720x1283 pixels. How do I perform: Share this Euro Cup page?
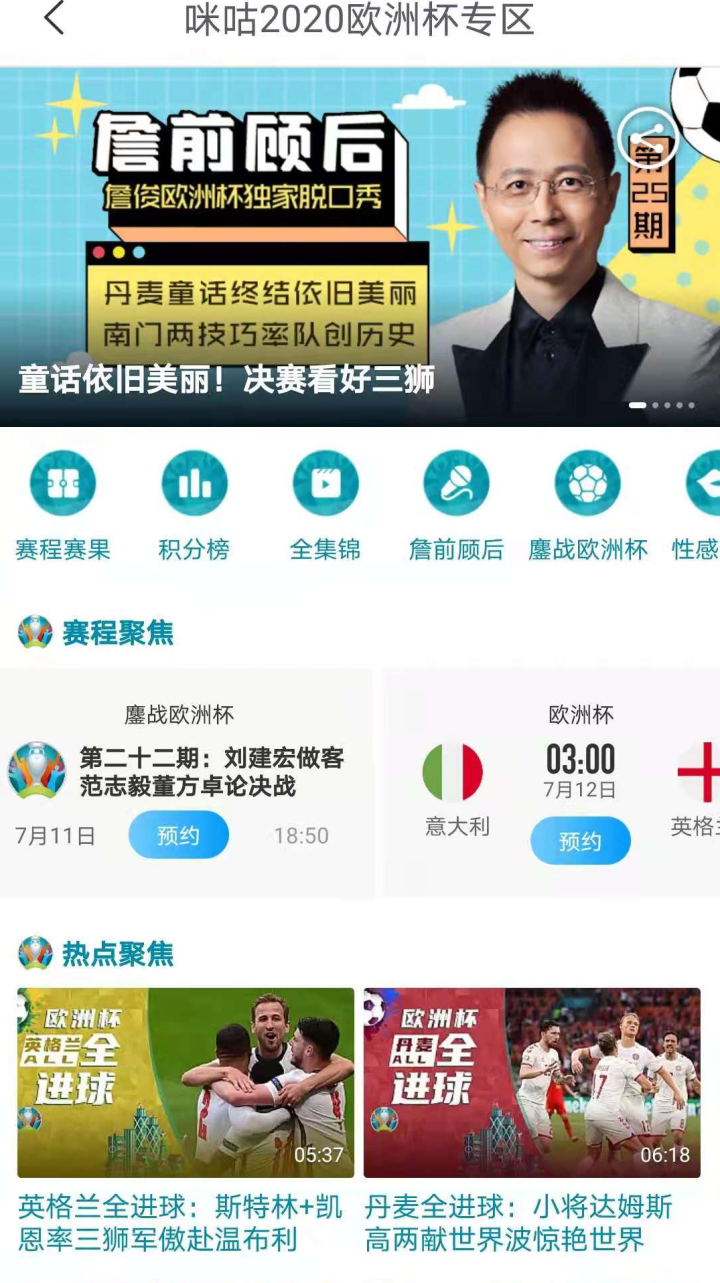pos(647,138)
